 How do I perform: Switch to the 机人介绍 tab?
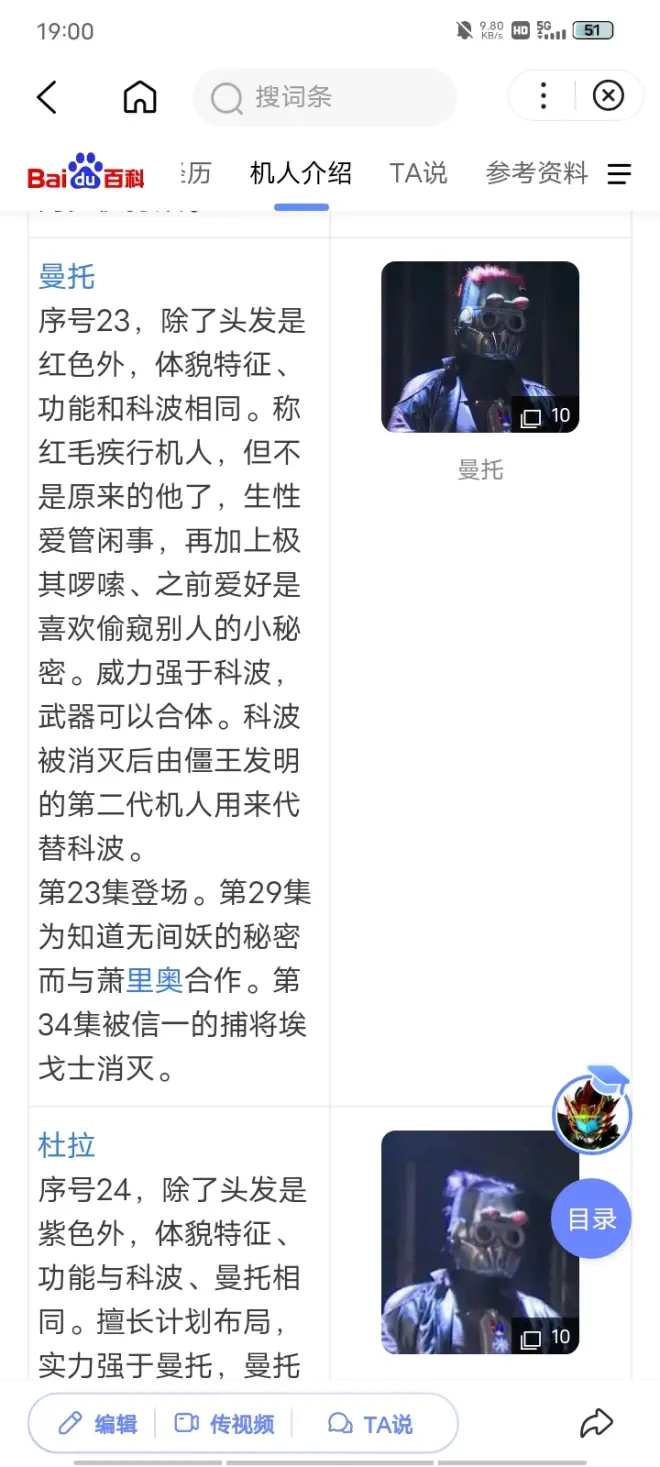pos(301,174)
